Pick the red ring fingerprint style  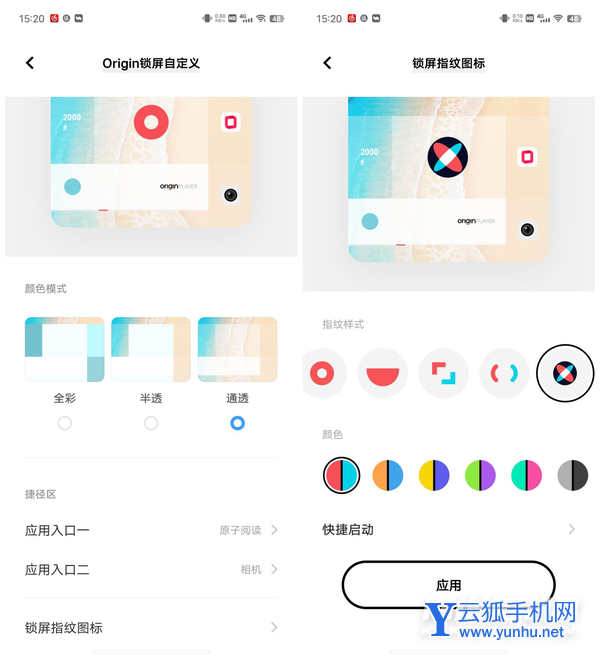coord(322,374)
